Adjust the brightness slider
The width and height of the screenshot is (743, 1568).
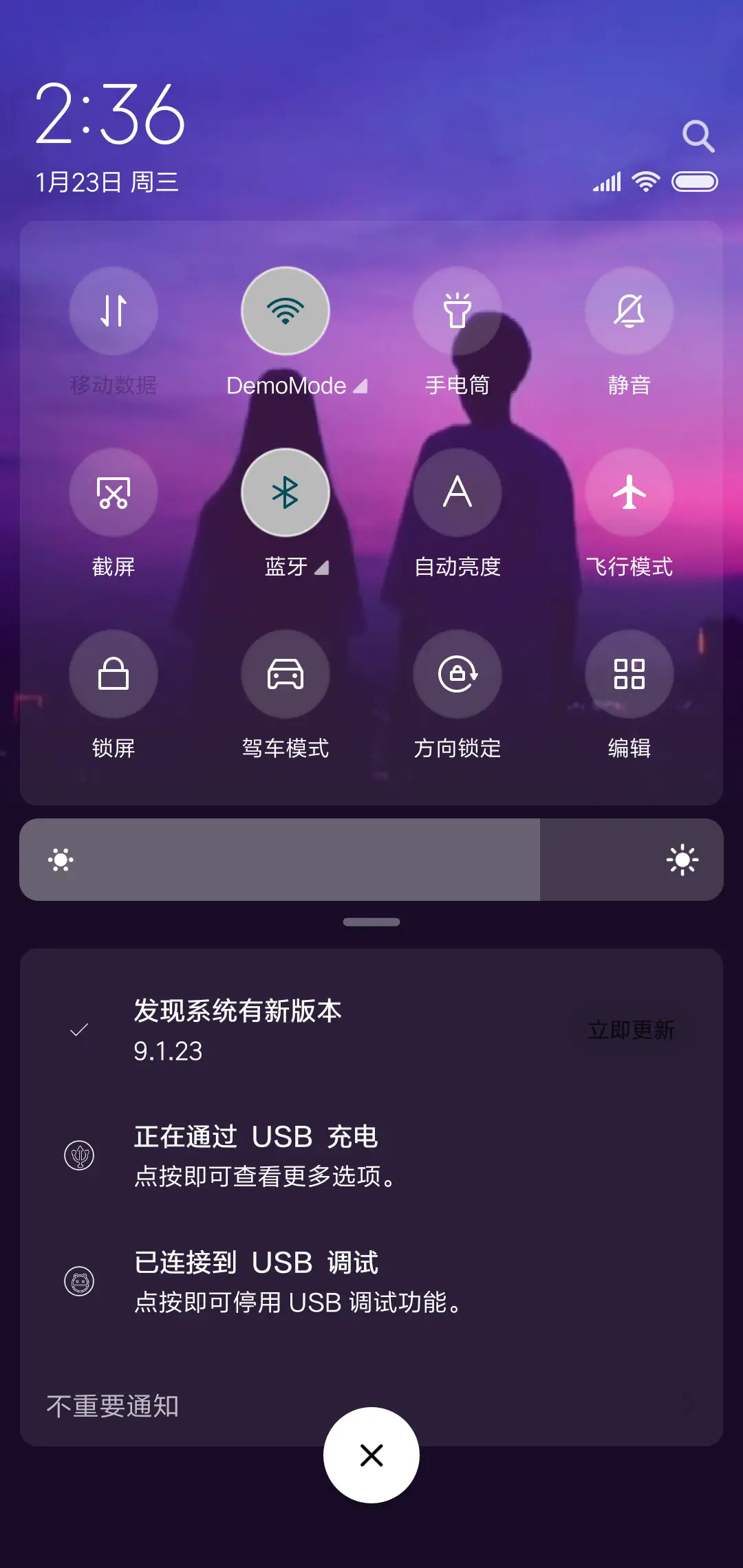[x=371, y=859]
